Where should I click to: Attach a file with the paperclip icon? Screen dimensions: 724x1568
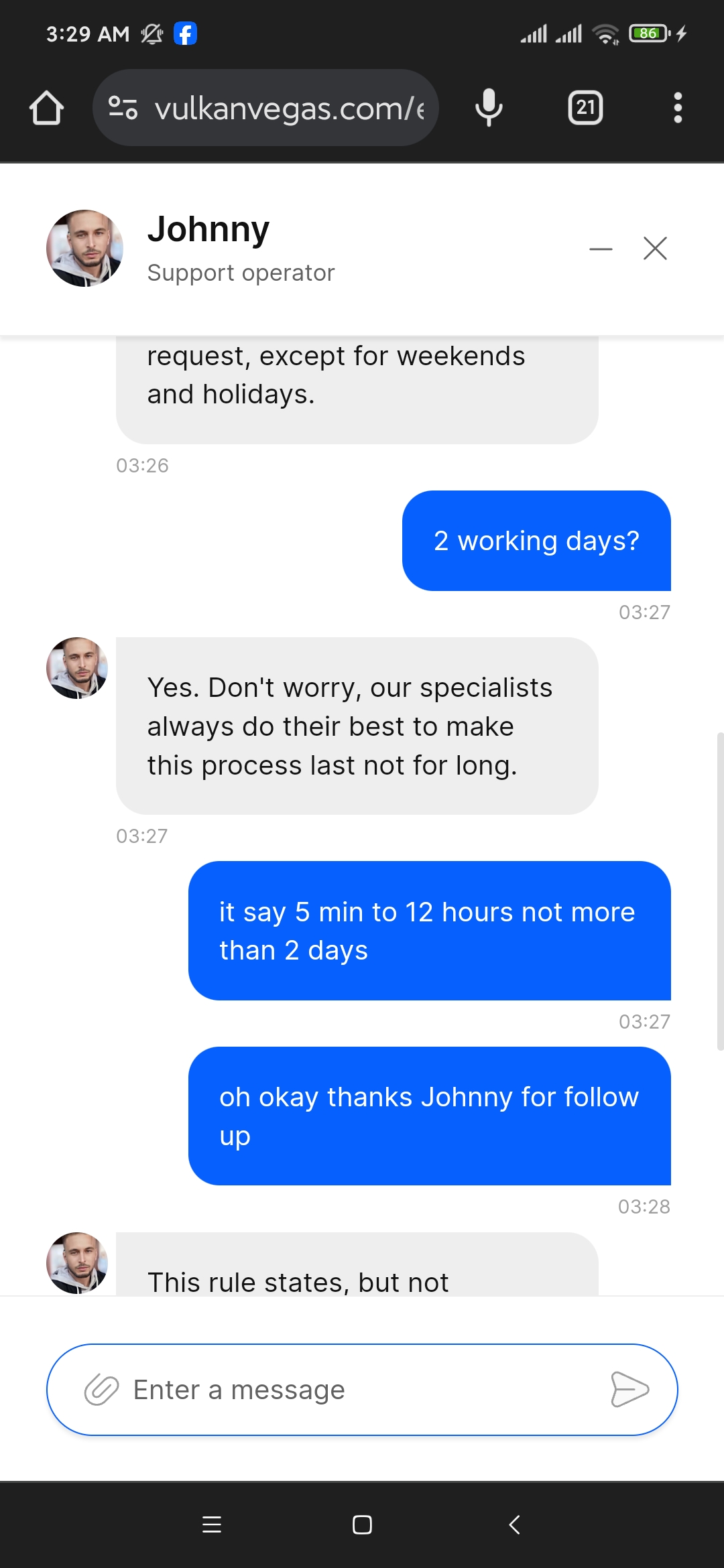[x=101, y=1390]
